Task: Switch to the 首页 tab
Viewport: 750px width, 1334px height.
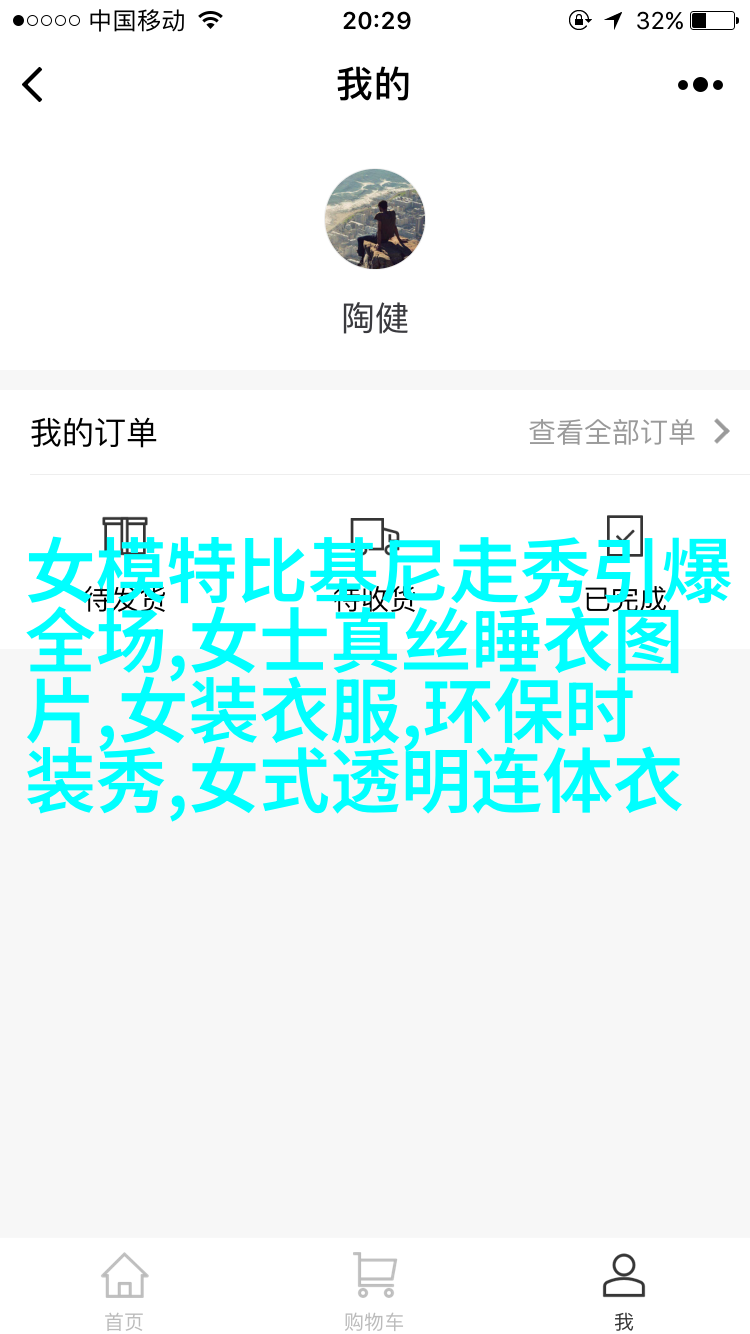Action: tap(125, 1291)
